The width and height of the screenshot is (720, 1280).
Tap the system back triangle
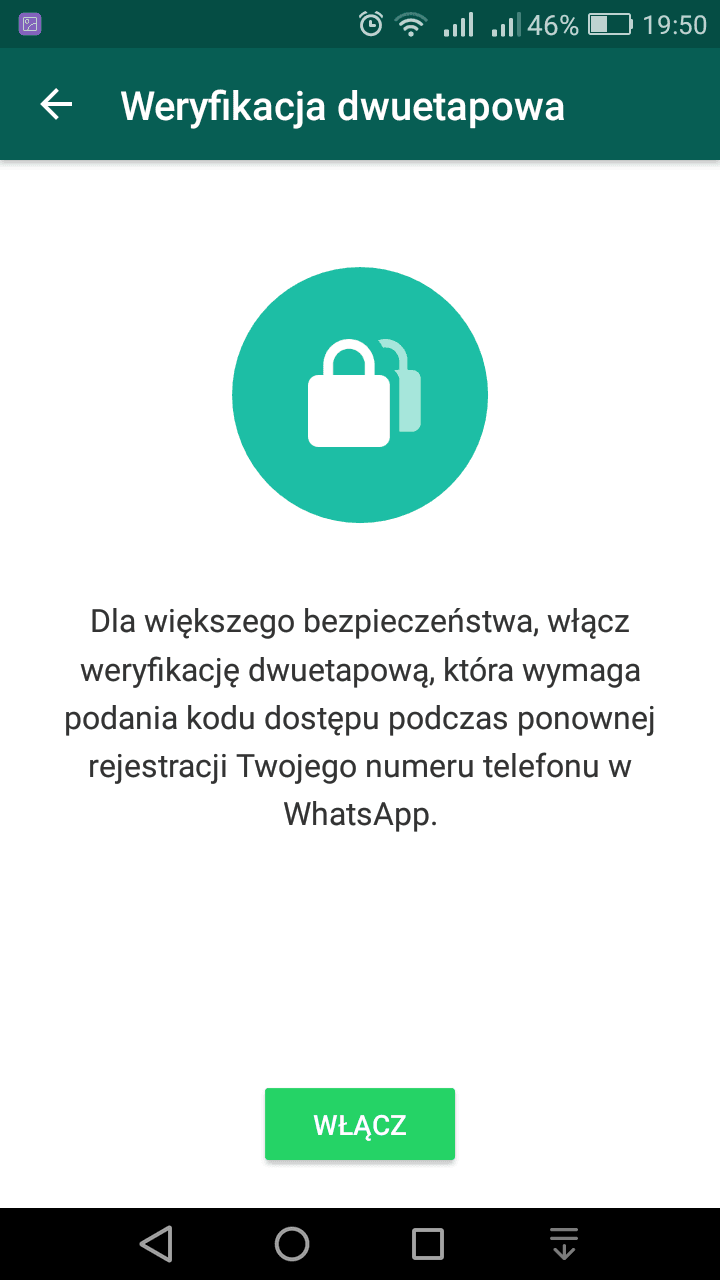tap(156, 1244)
